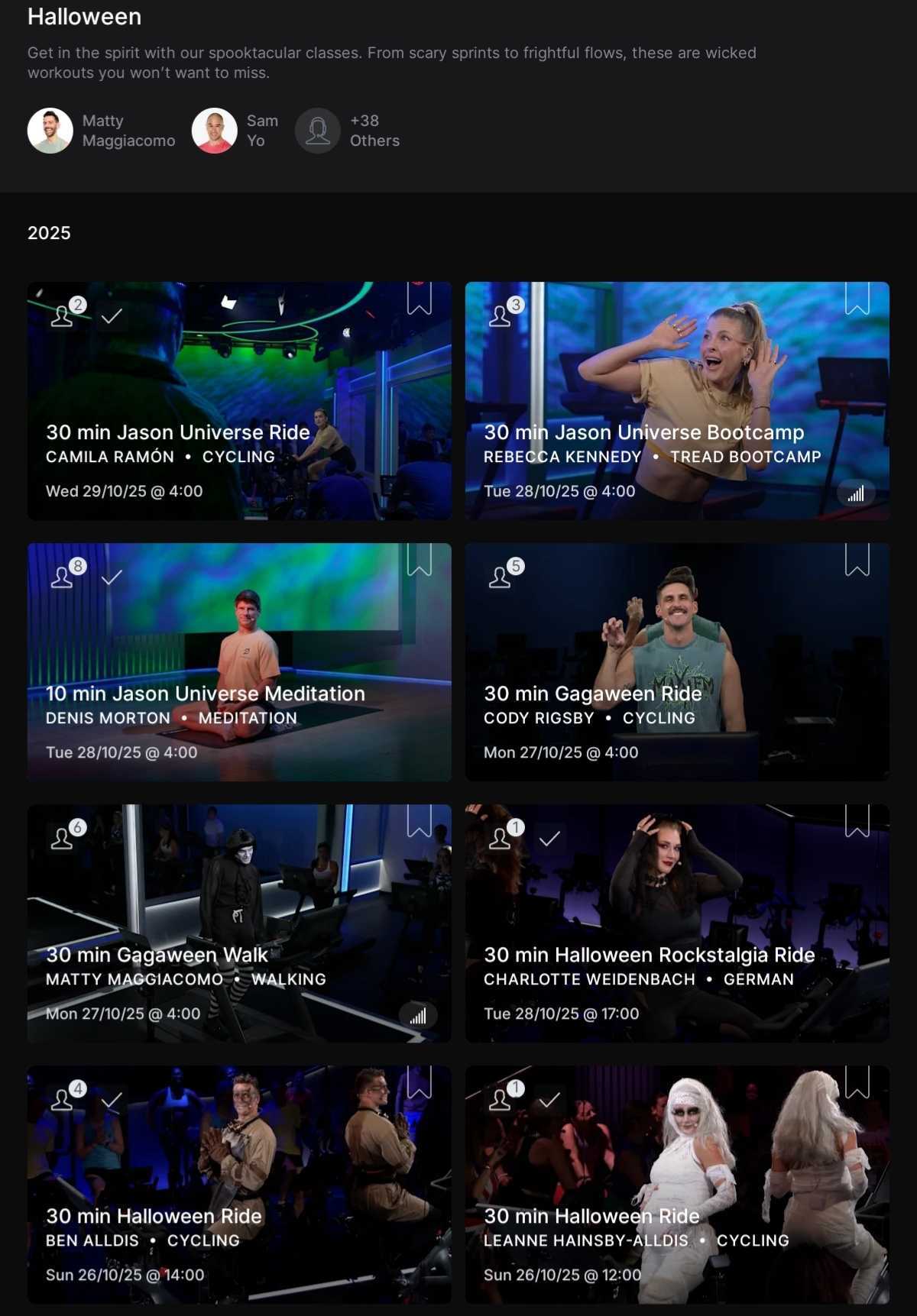917x1316 pixels.
Task: Bookmark the Halloween Rockstalgia Ride
Action: pyautogui.click(x=857, y=821)
